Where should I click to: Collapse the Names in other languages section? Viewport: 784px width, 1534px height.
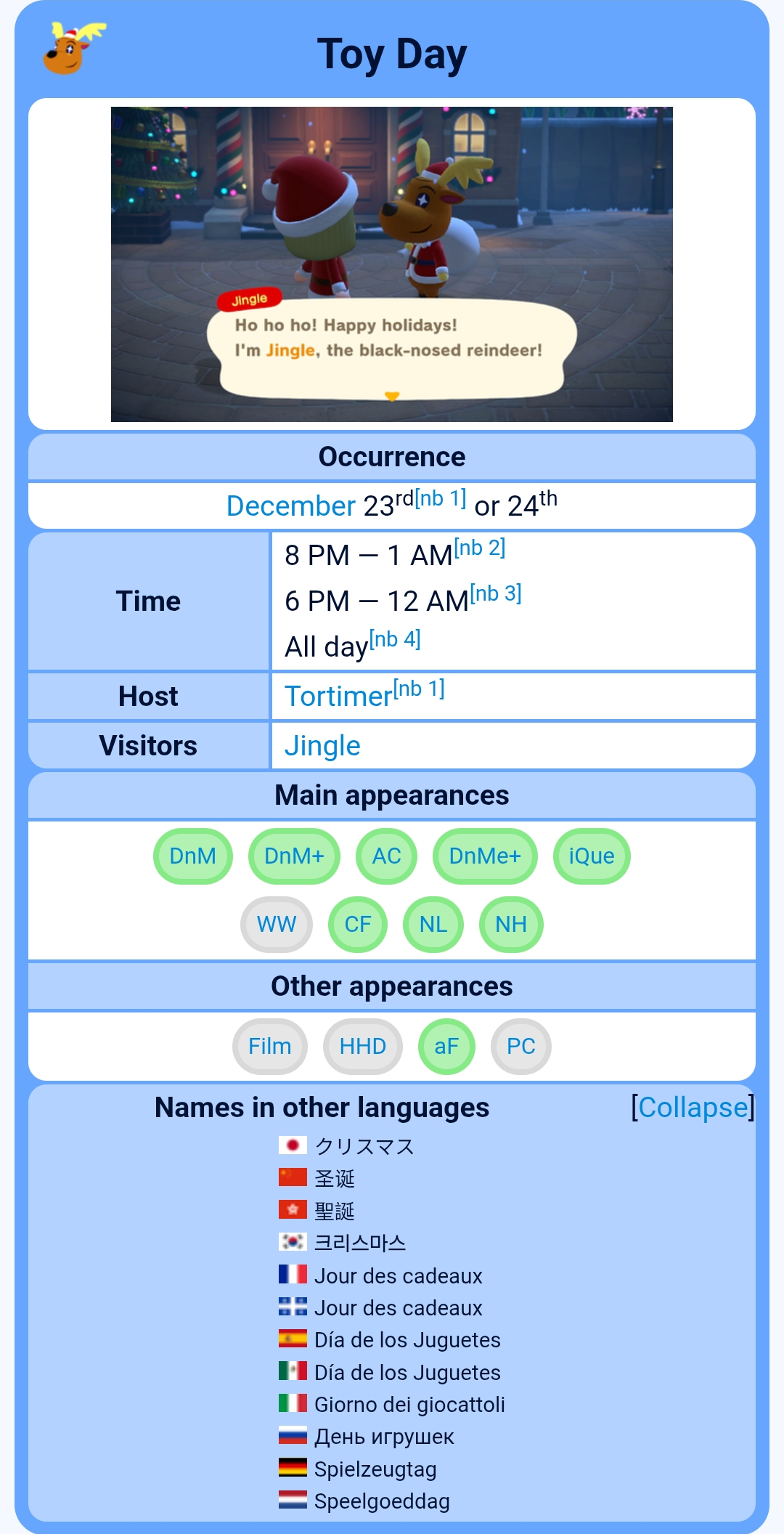(x=693, y=1108)
